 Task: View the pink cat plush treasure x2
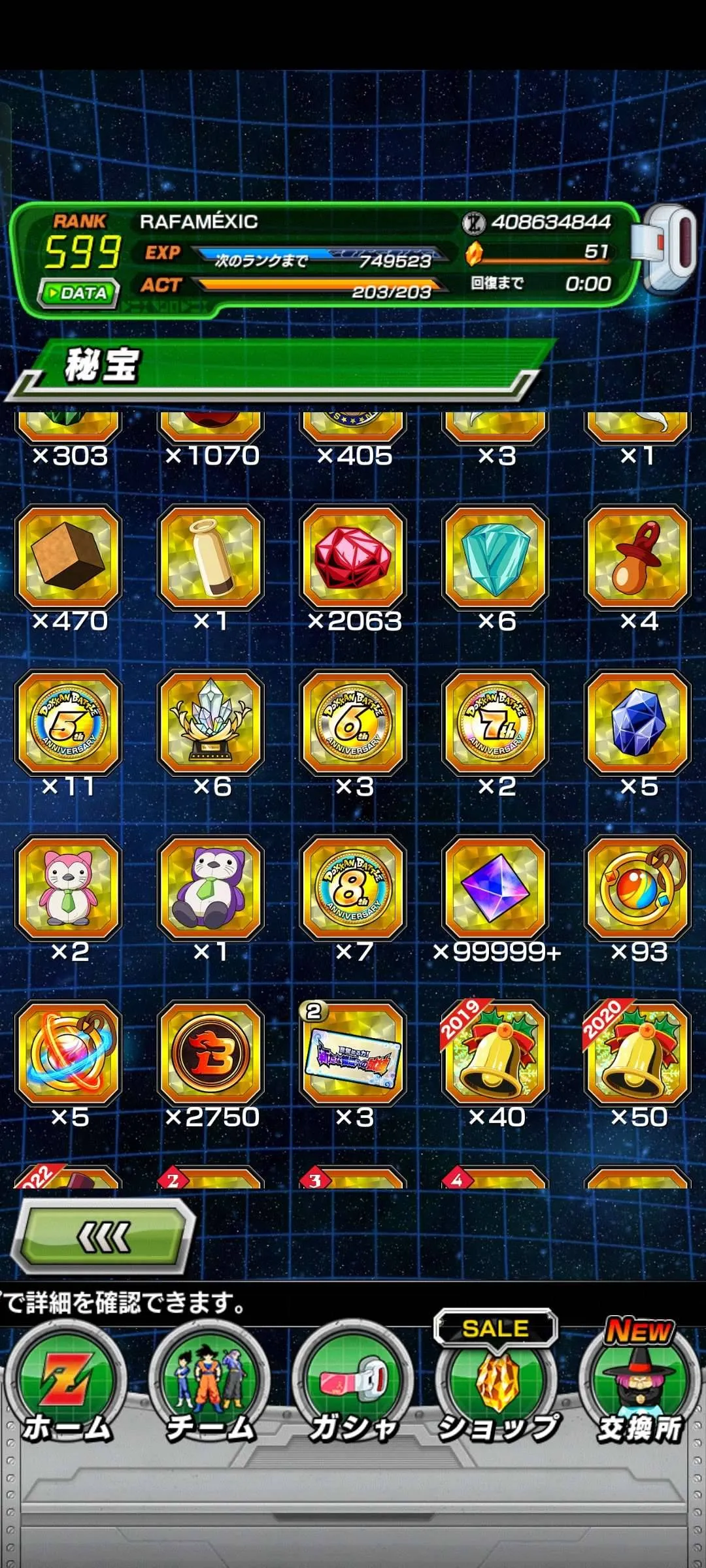tap(69, 887)
